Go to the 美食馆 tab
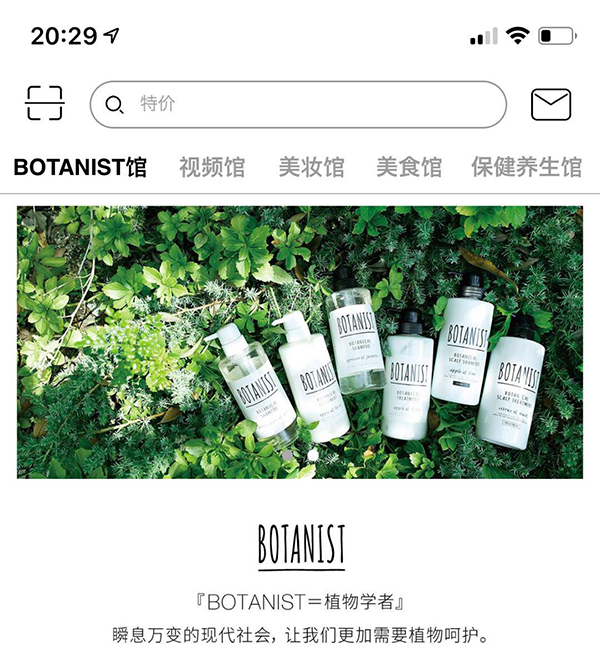Screen dimensions: 600x649 point(409,167)
